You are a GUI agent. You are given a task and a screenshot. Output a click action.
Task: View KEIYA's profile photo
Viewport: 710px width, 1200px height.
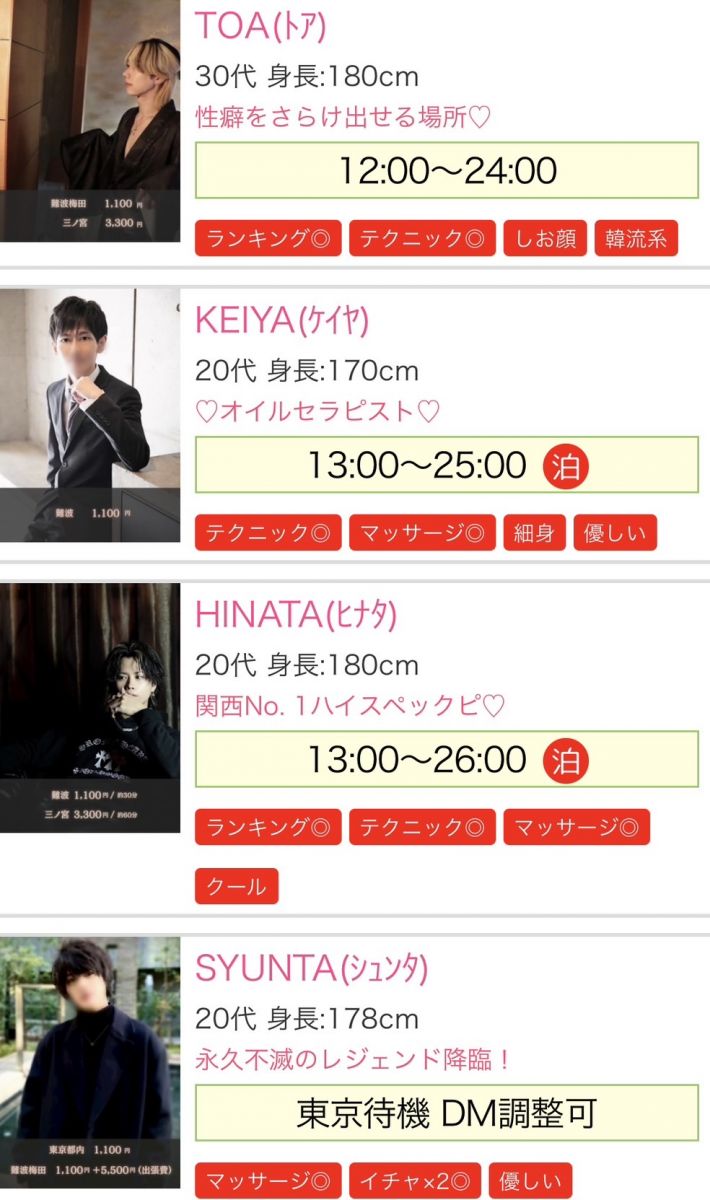pos(90,415)
